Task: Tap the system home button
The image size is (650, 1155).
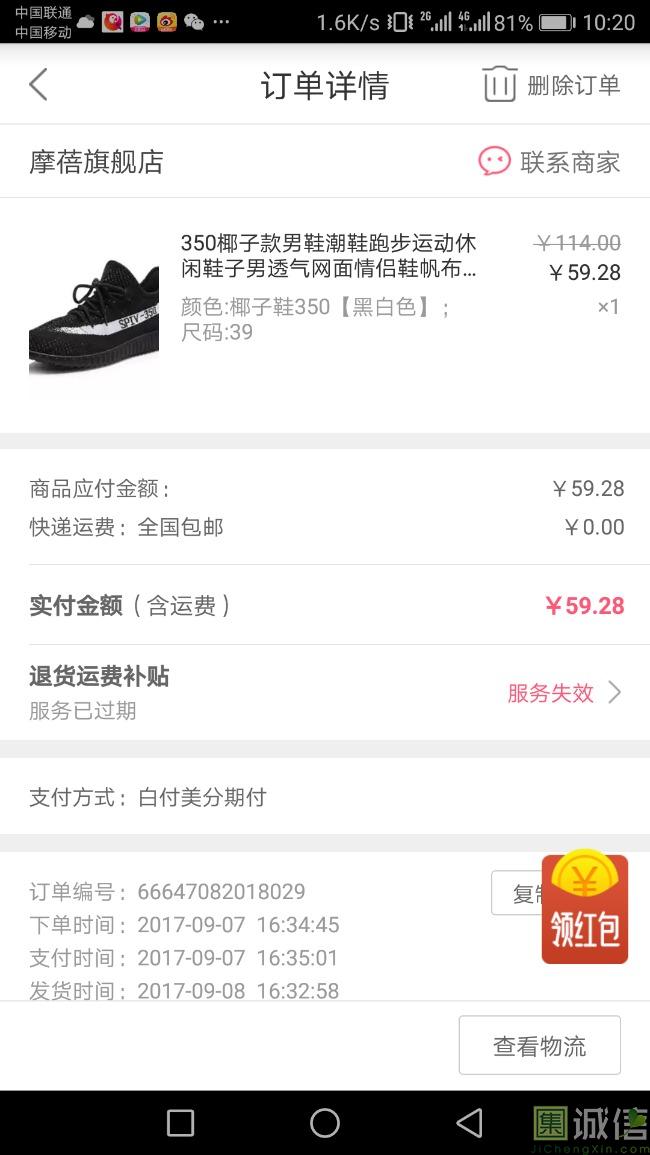Action: coord(325,1123)
